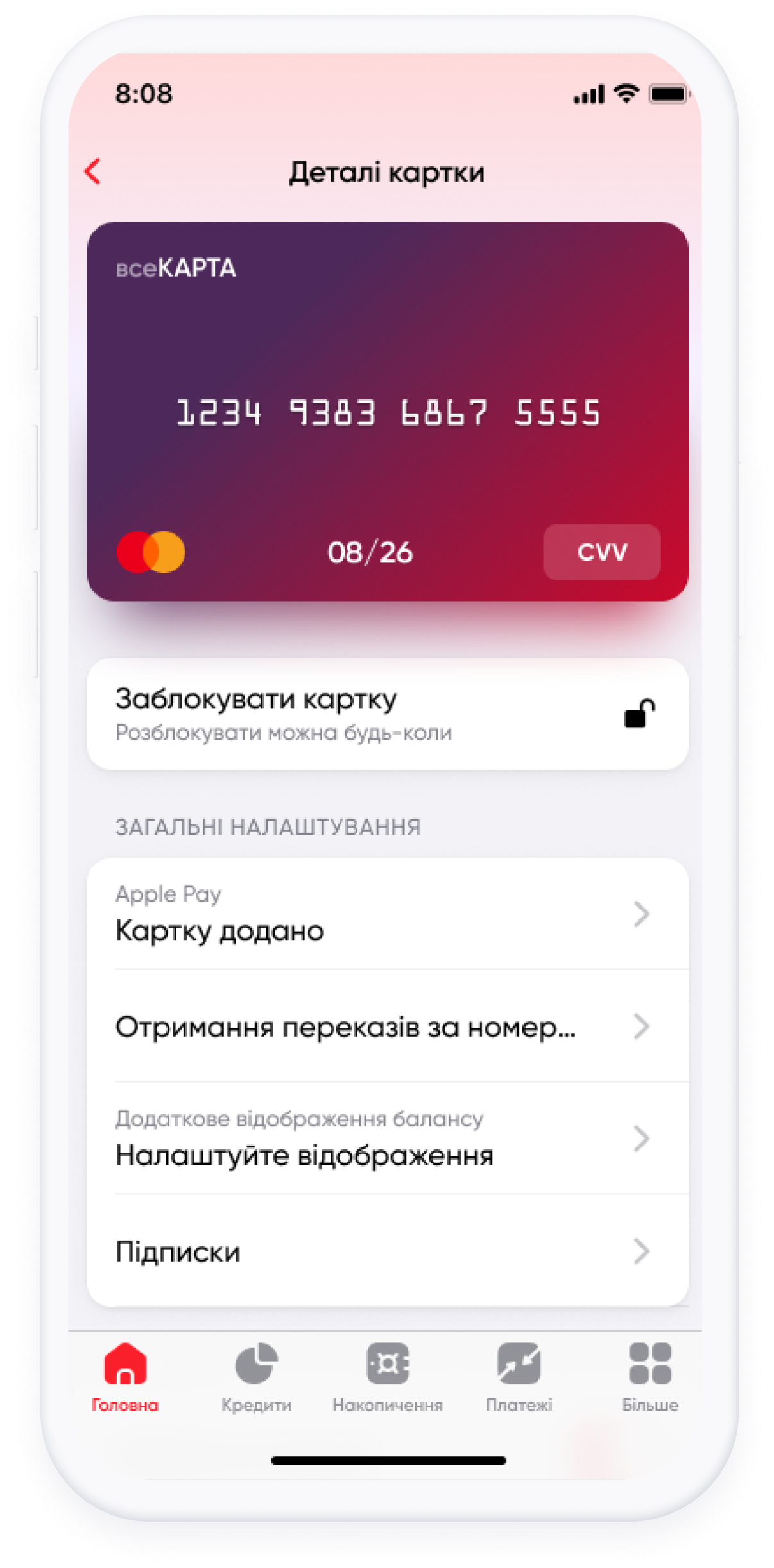Switch to the Накопичення tab

pos(388,1376)
